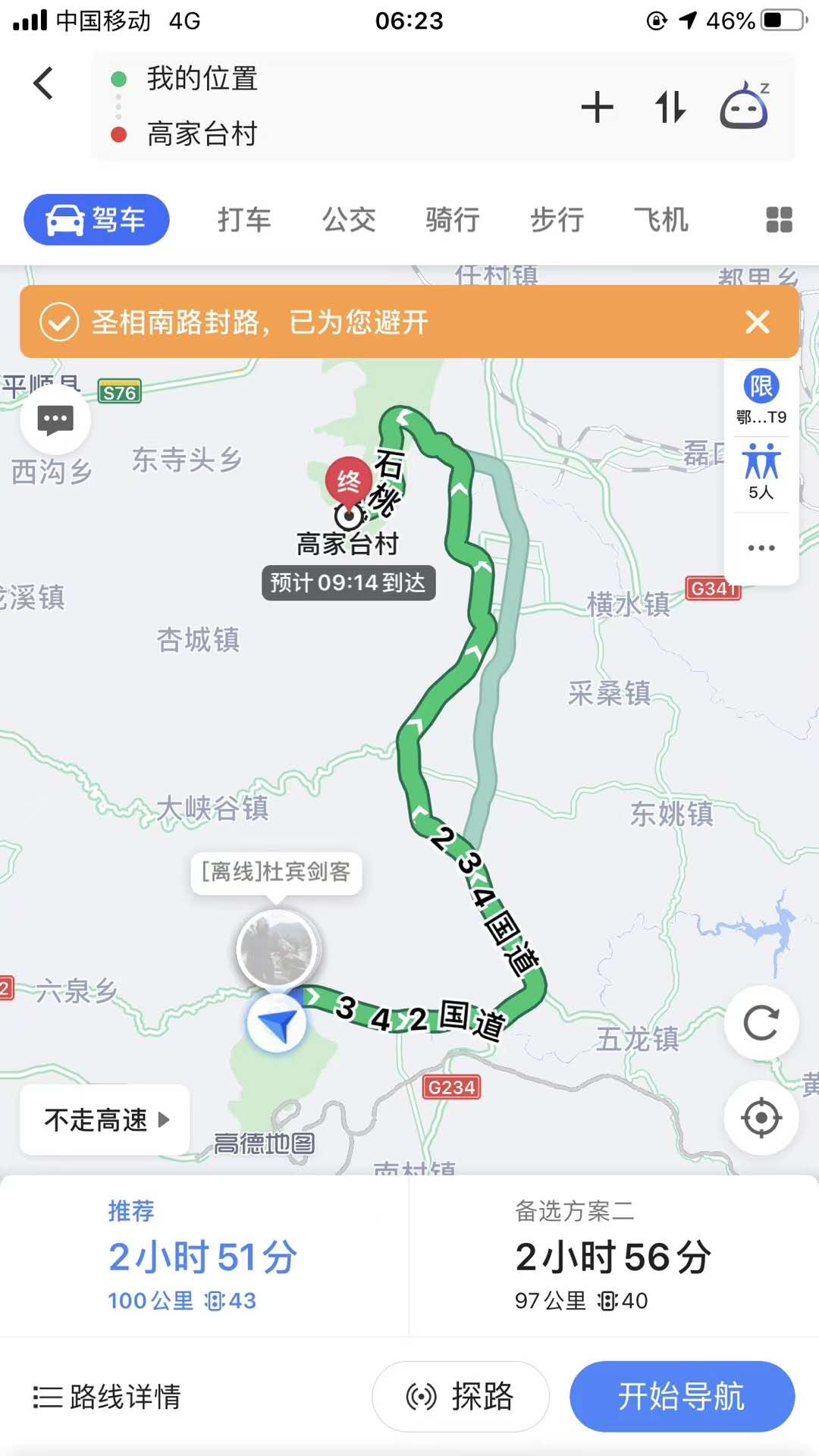The width and height of the screenshot is (819, 1456).
Task: Switch to 飞机 tab
Action: 661,220
